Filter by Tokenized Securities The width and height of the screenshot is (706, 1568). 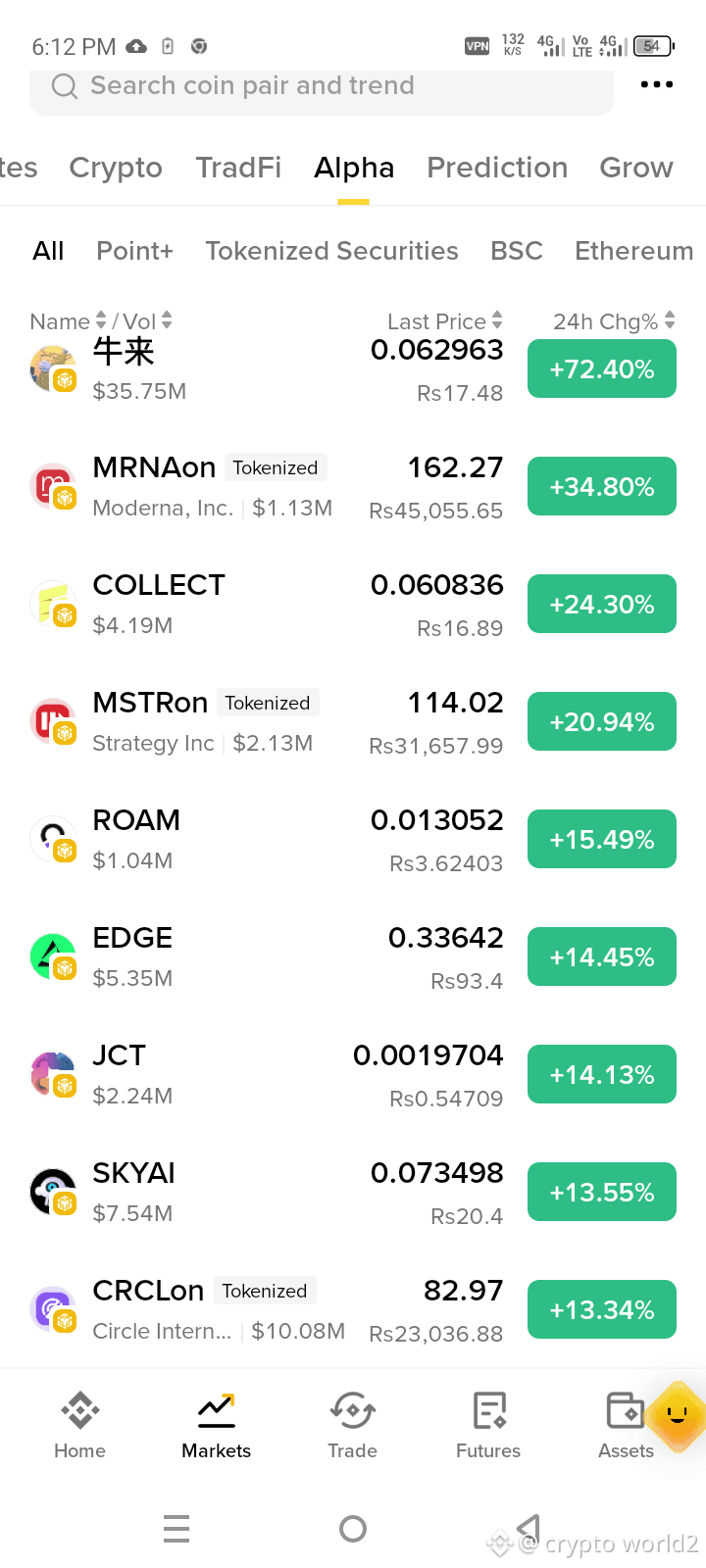click(x=331, y=251)
